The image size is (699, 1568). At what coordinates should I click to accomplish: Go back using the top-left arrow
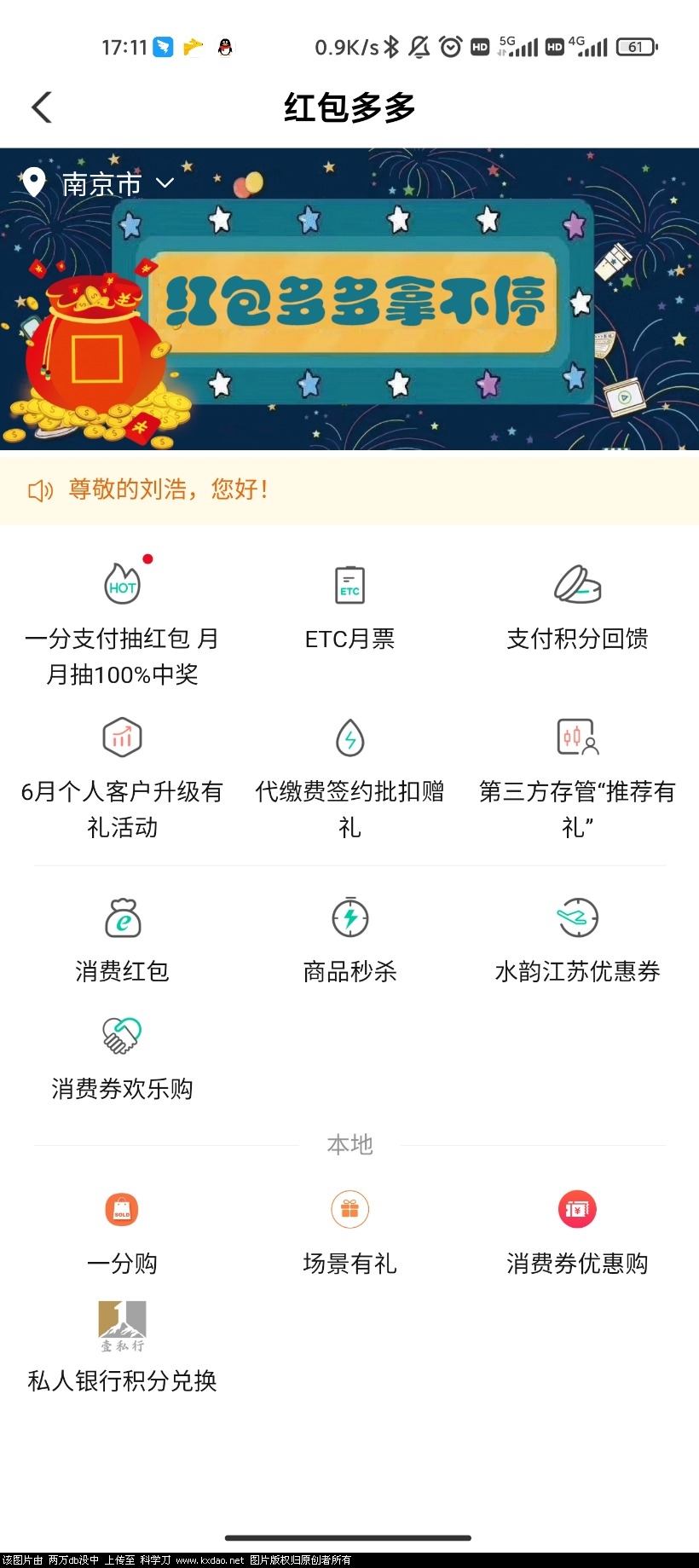pos(42,107)
